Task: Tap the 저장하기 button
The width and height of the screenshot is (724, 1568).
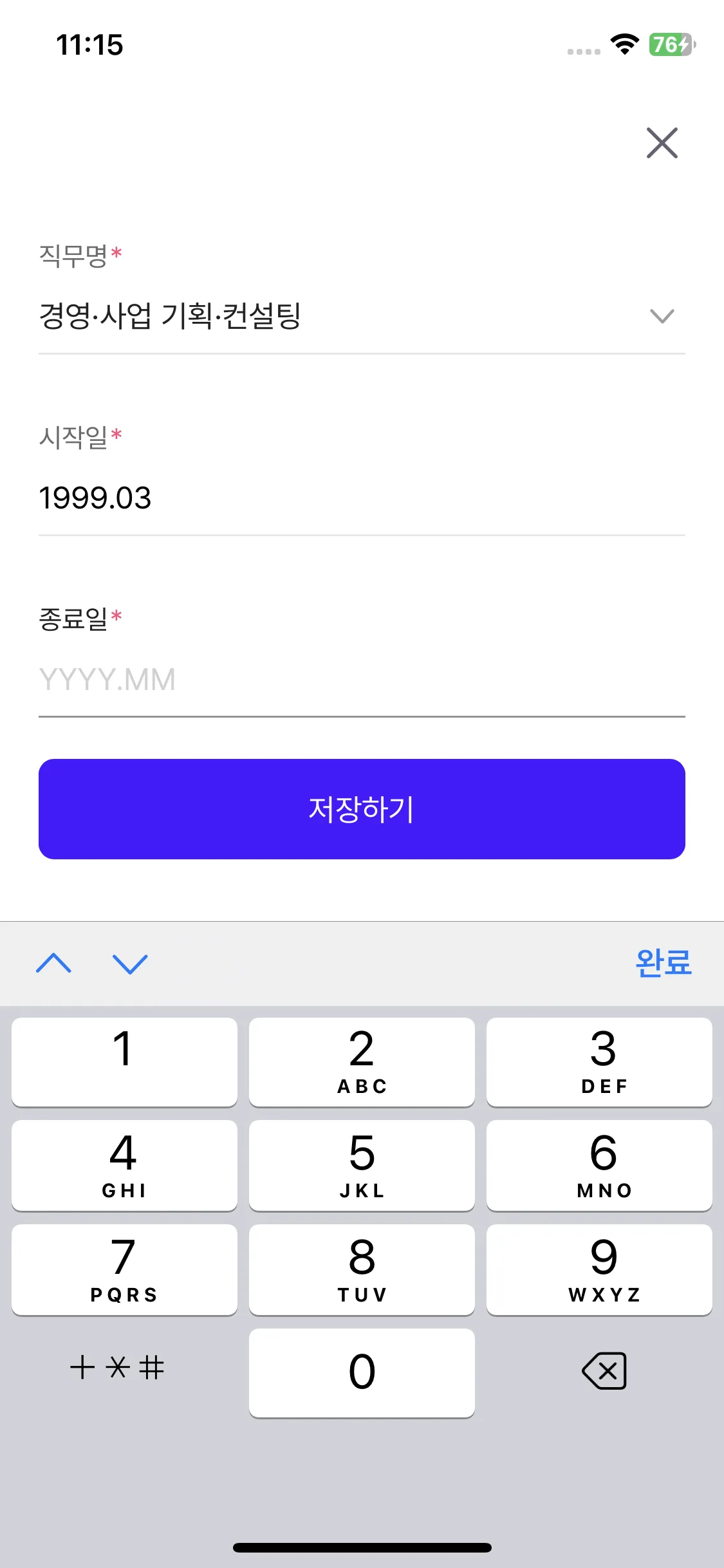Action: (x=362, y=809)
